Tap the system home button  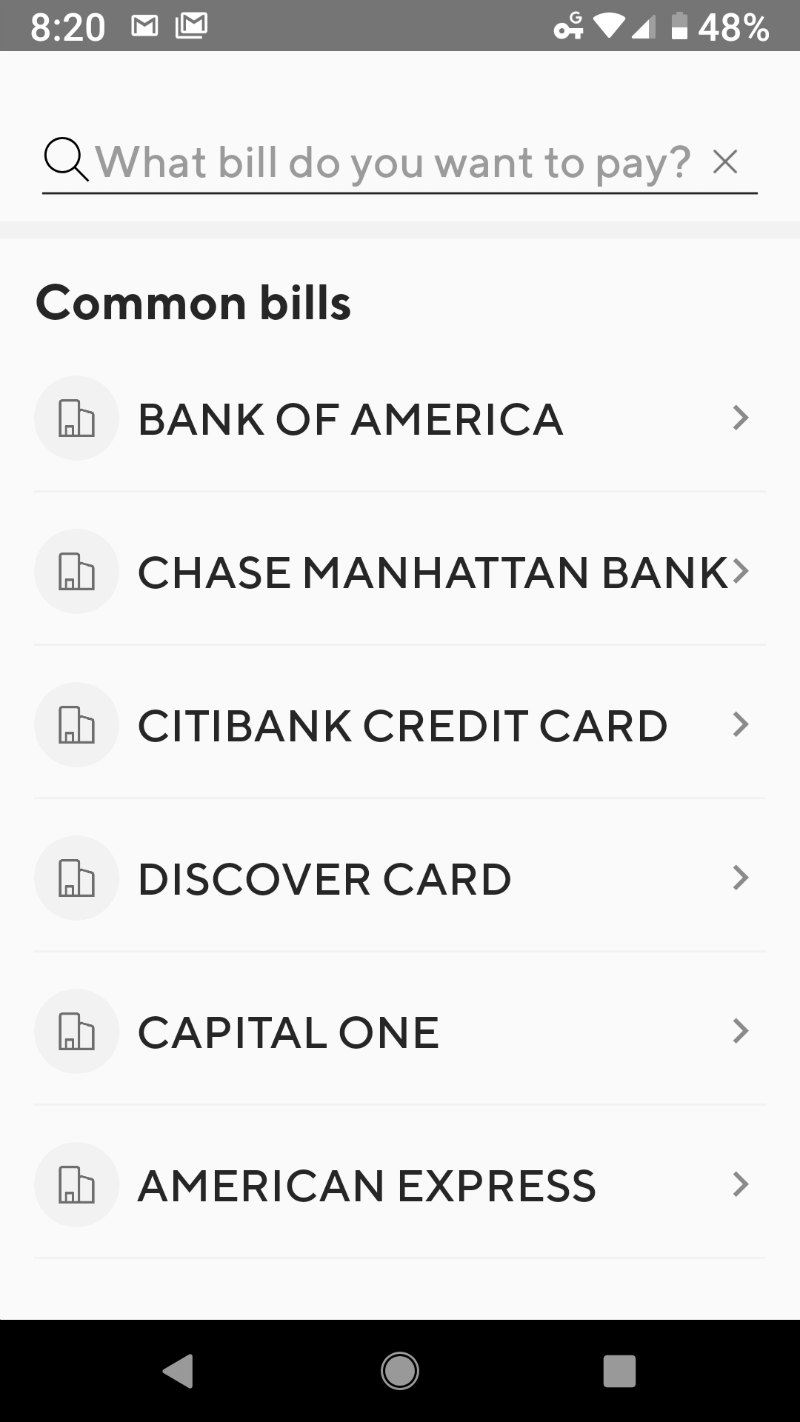tap(400, 1371)
